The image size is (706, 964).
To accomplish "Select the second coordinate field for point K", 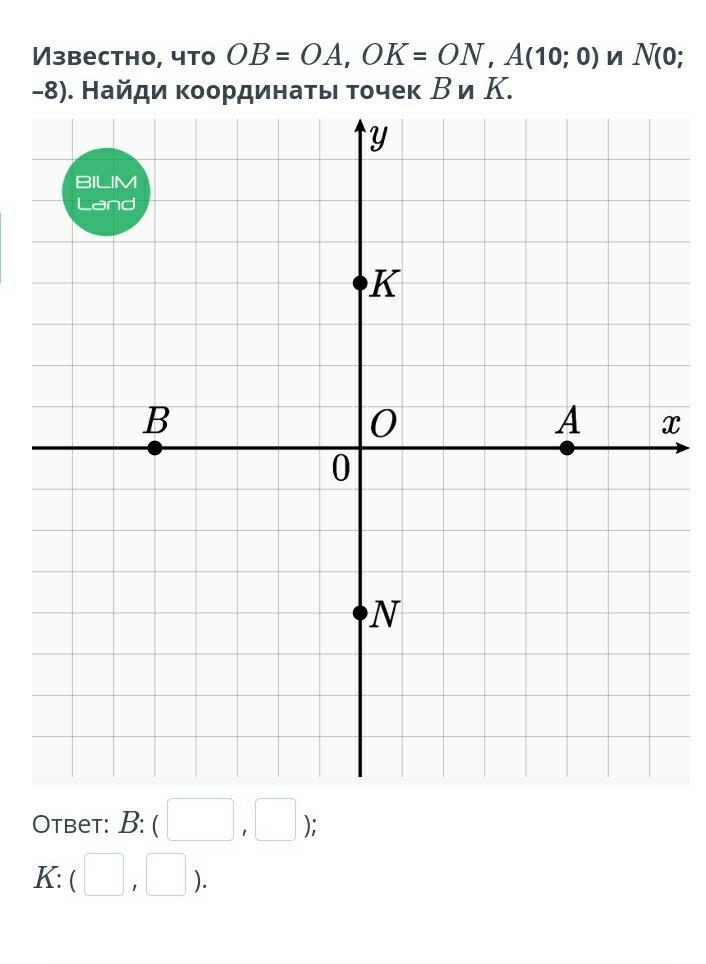I will click(x=166, y=875).
